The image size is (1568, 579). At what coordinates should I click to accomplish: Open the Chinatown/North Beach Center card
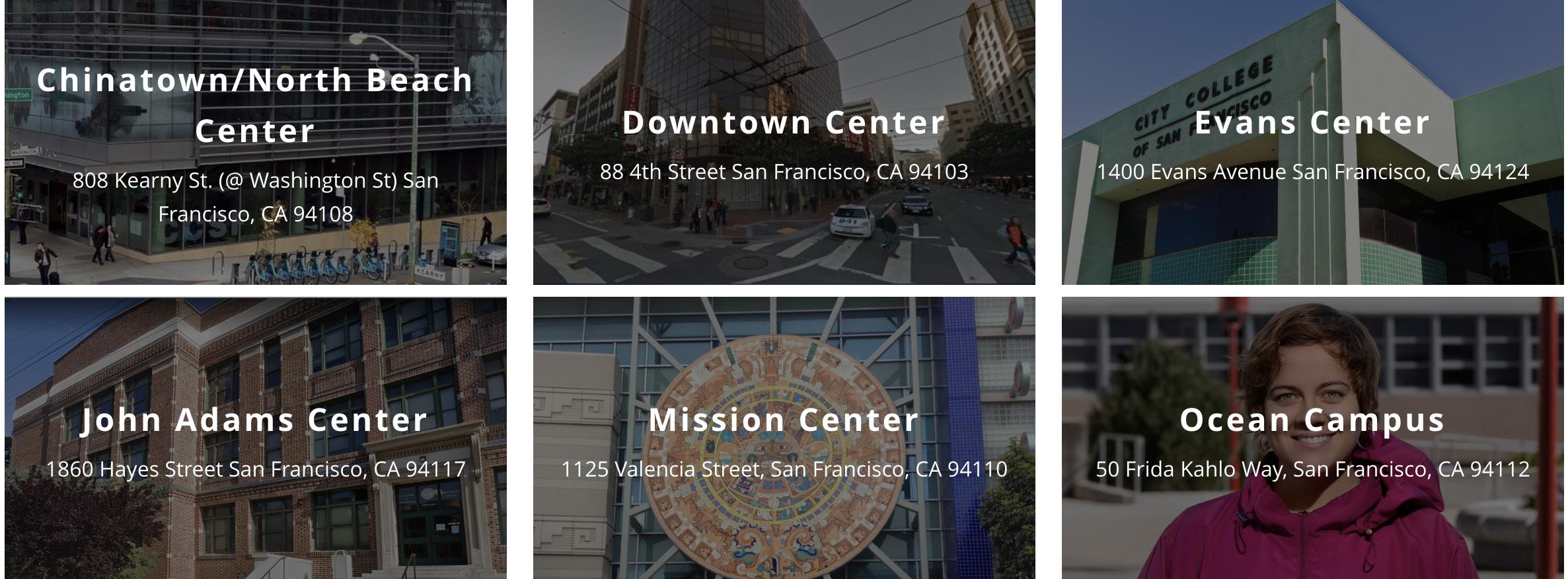[255, 106]
